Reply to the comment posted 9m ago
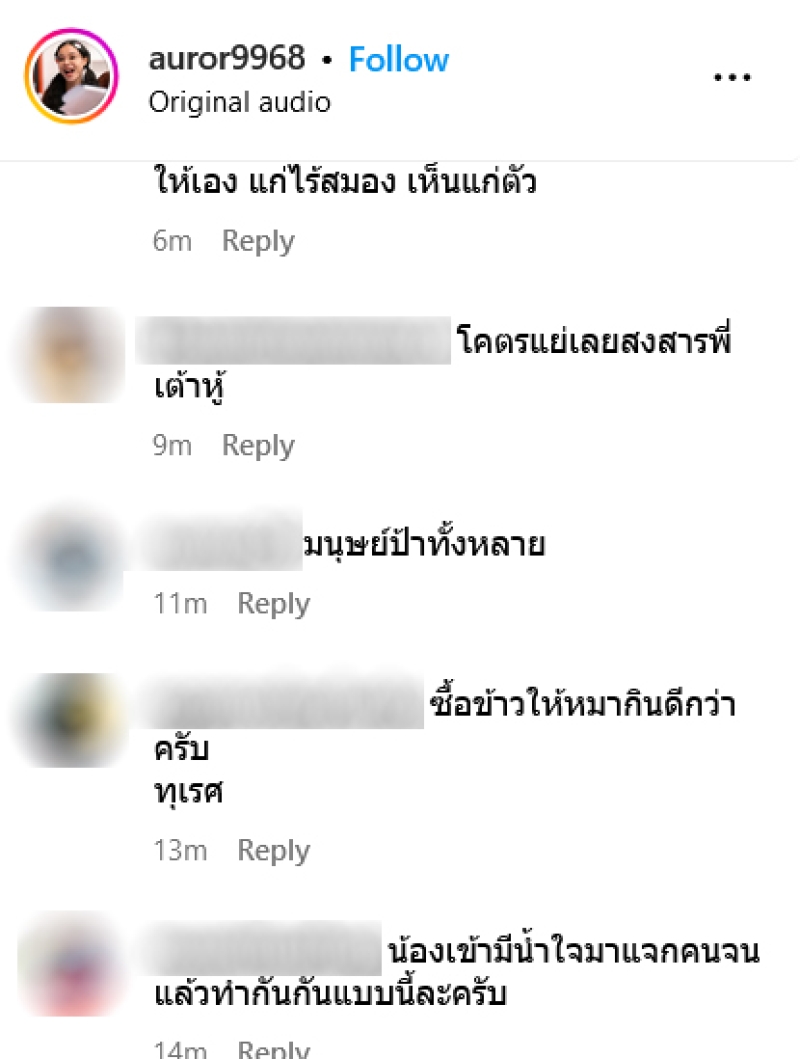This screenshot has width=800, height=1059. pos(258,445)
